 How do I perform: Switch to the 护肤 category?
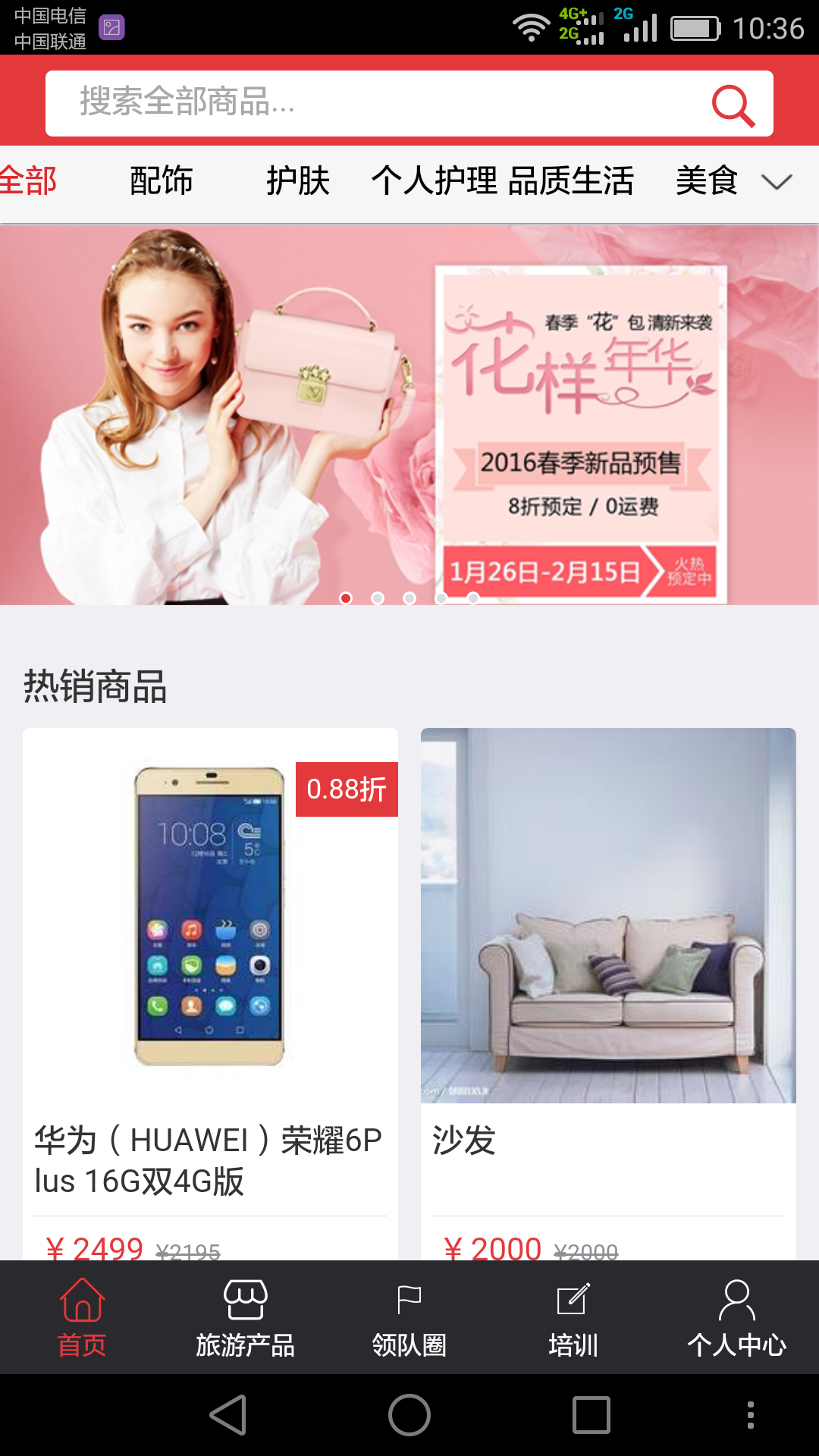point(297,181)
